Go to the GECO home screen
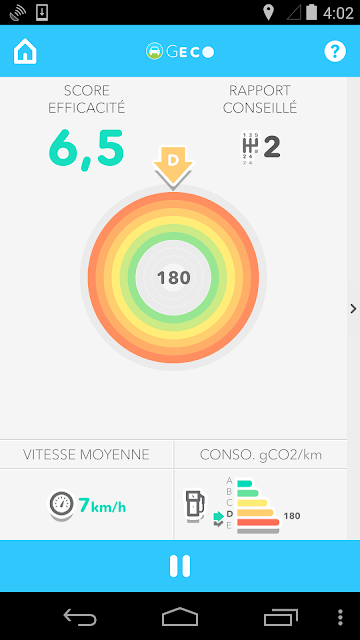Image resolution: width=360 pixels, height=640 pixels. [25, 52]
